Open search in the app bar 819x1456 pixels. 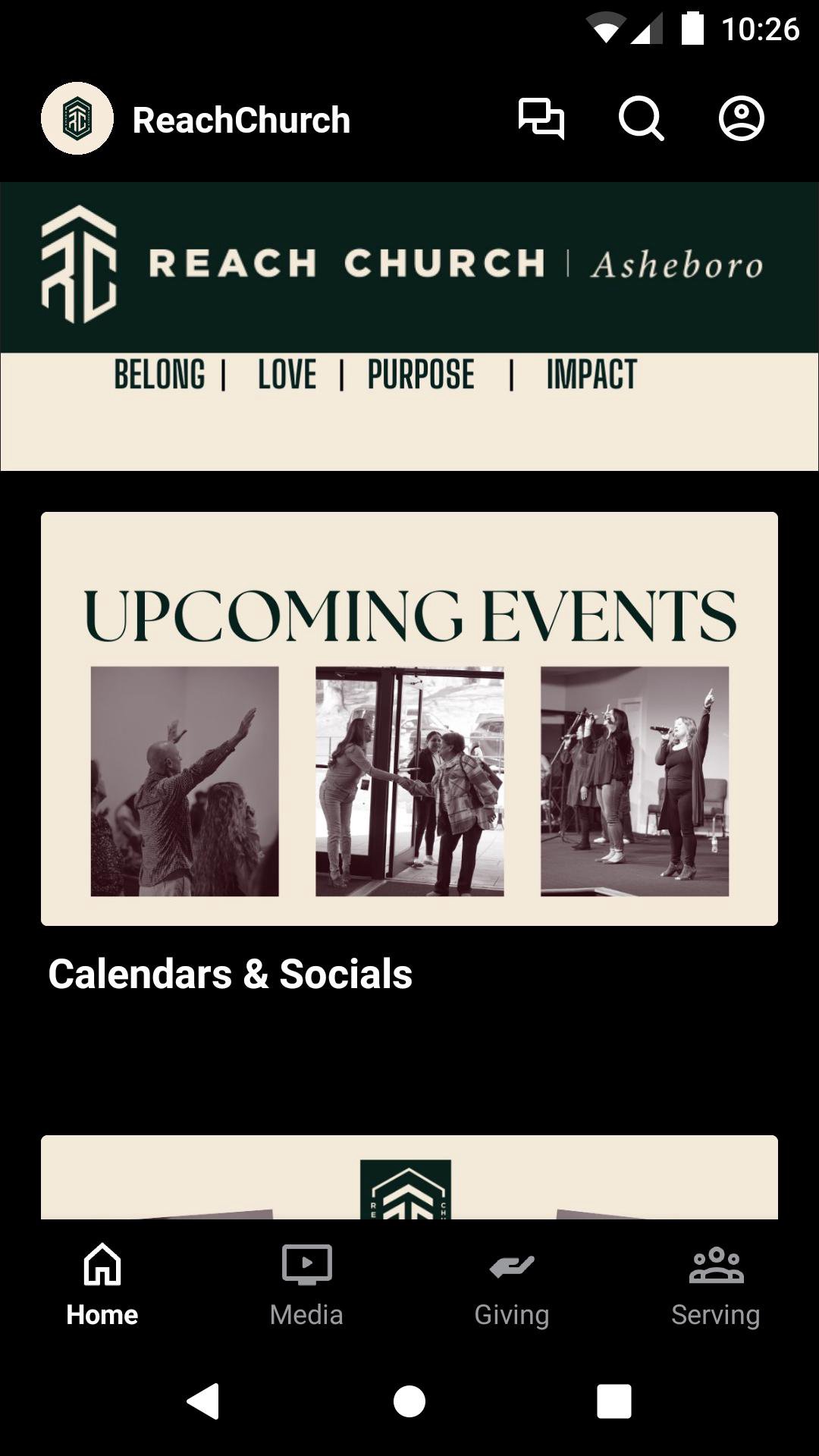click(641, 119)
